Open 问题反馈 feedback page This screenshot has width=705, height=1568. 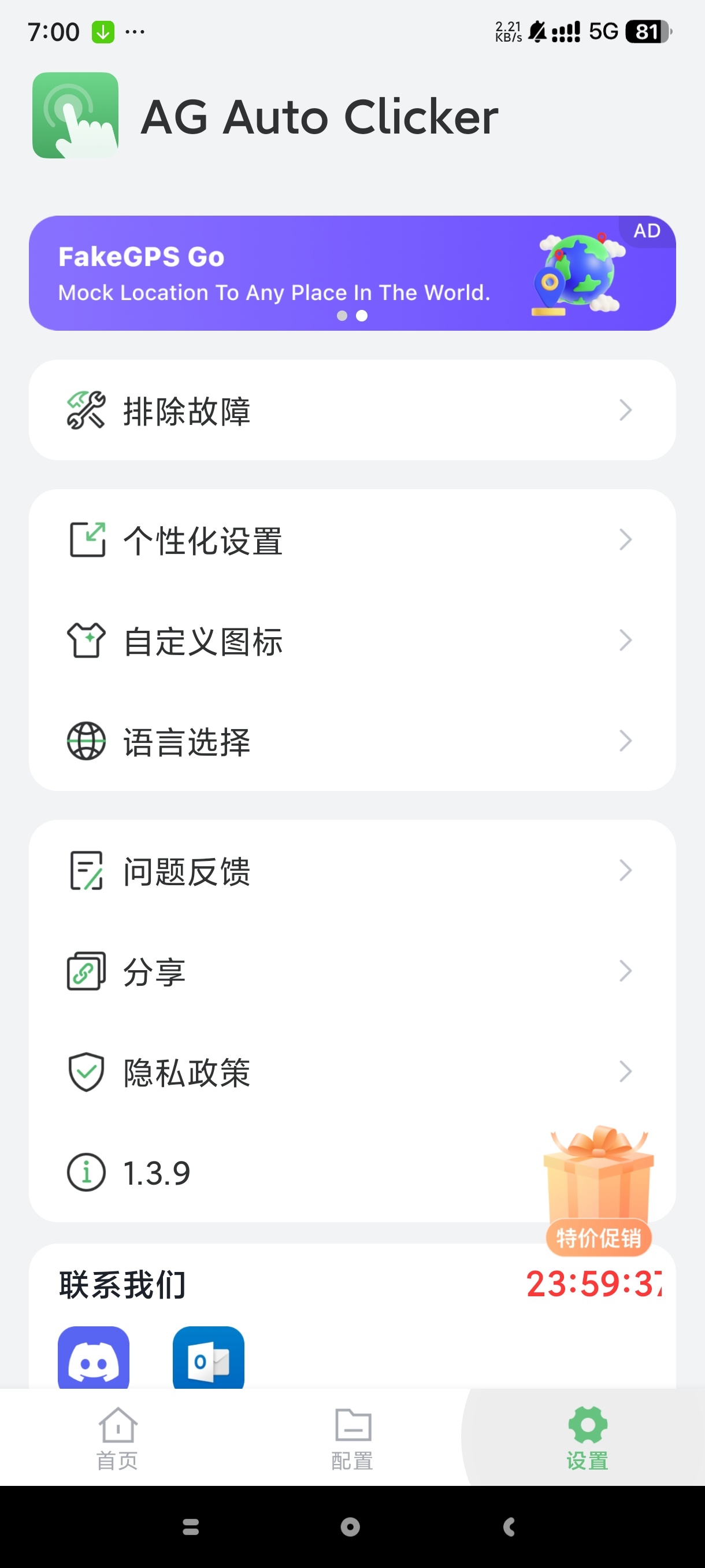click(x=351, y=870)
